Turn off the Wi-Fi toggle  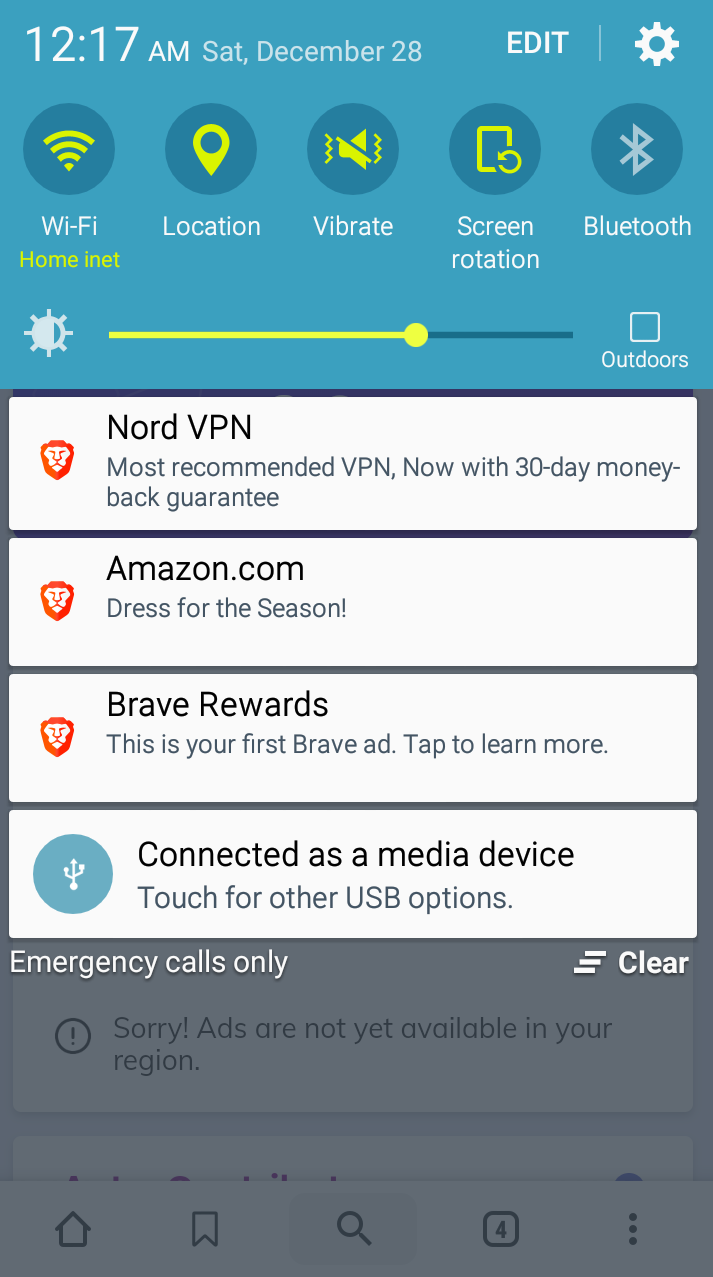69,150
